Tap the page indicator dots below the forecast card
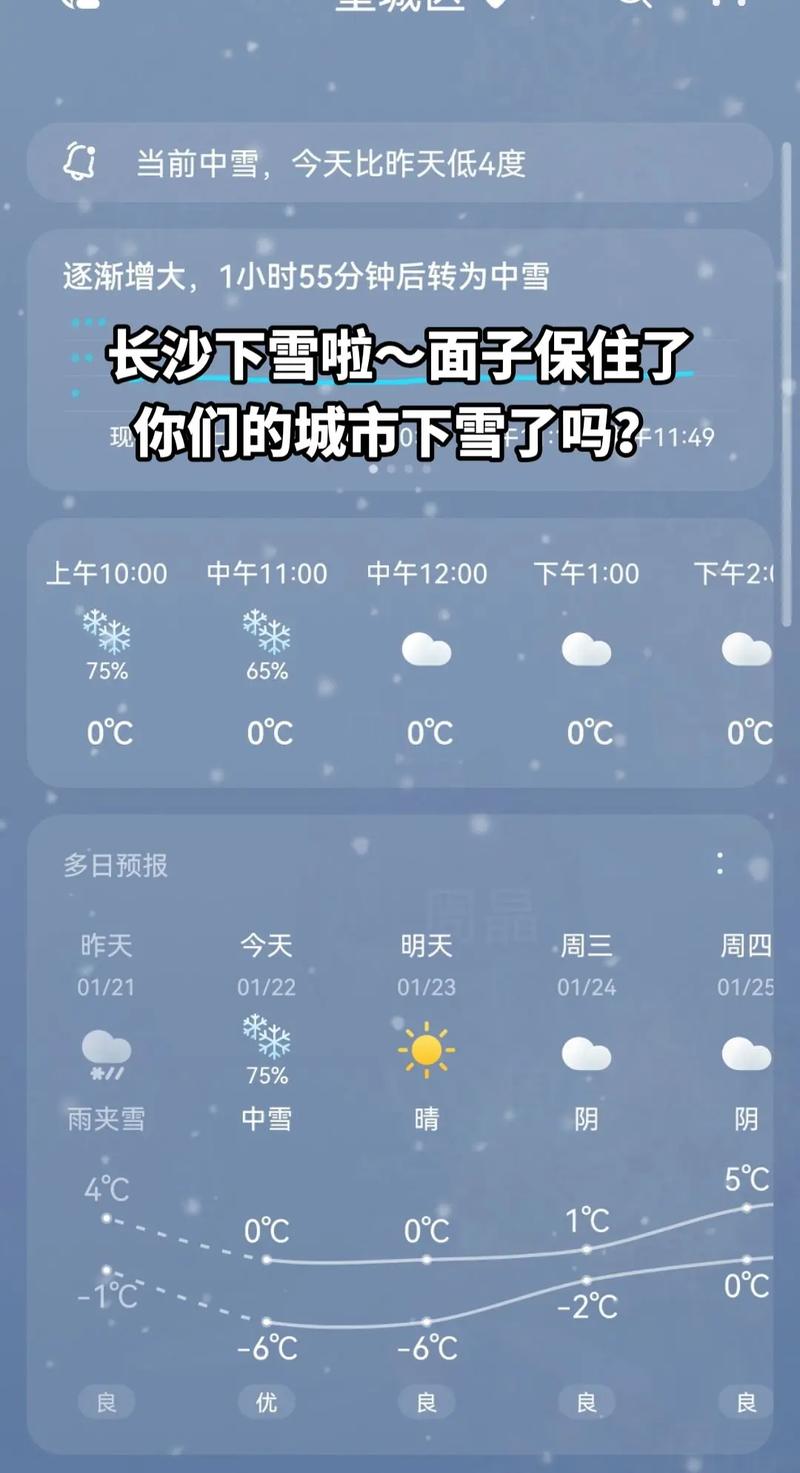Screen dimensions: 800x1473 coord(400,470)
